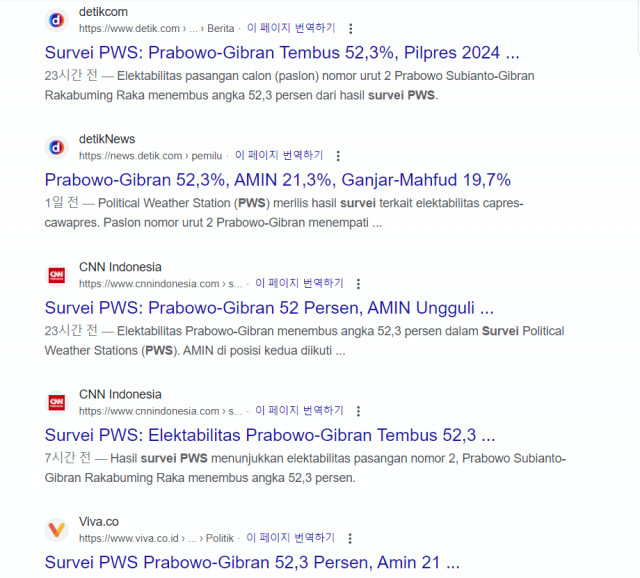This screenshot has width=640, height=578.
Task: Translate the detikcom result page
Action: coord(291,28)
